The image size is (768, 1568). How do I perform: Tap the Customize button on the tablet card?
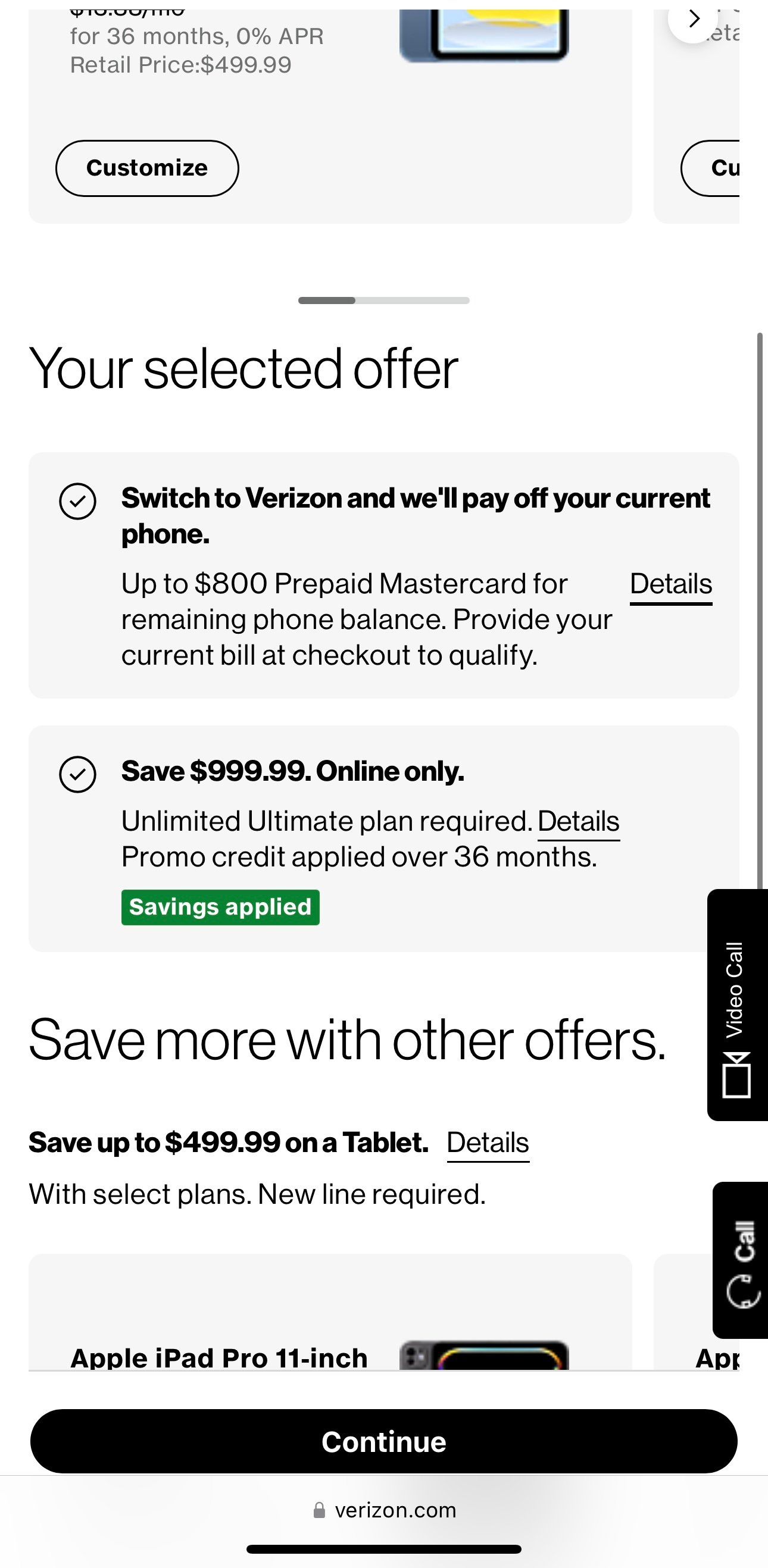click(147, 168)
